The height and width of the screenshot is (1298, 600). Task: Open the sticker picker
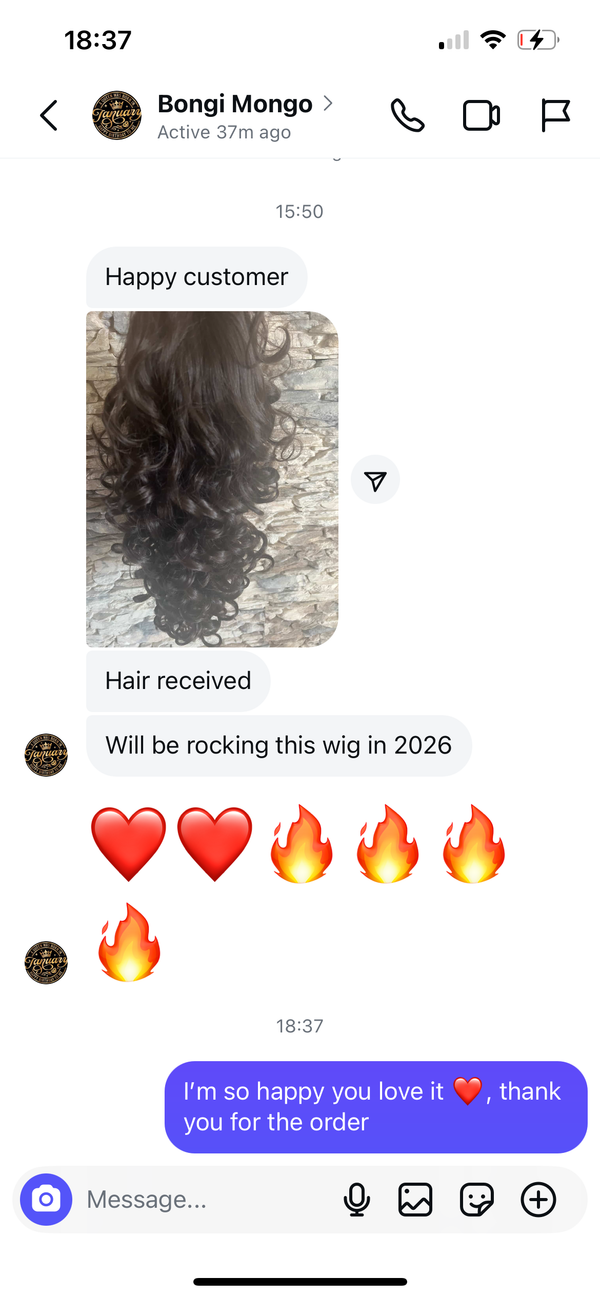(477, 1199)
